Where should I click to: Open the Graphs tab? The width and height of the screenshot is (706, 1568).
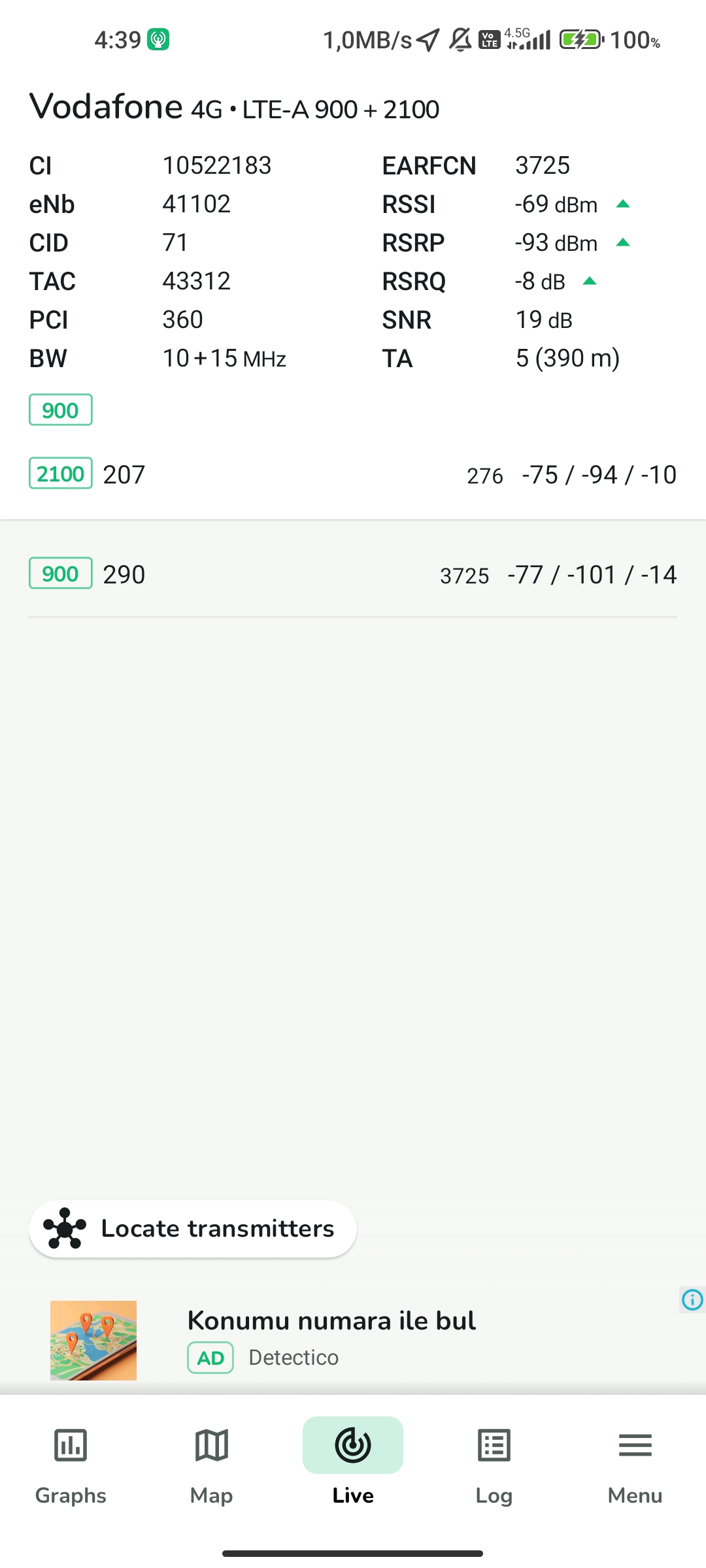(x=71, y=1463)
